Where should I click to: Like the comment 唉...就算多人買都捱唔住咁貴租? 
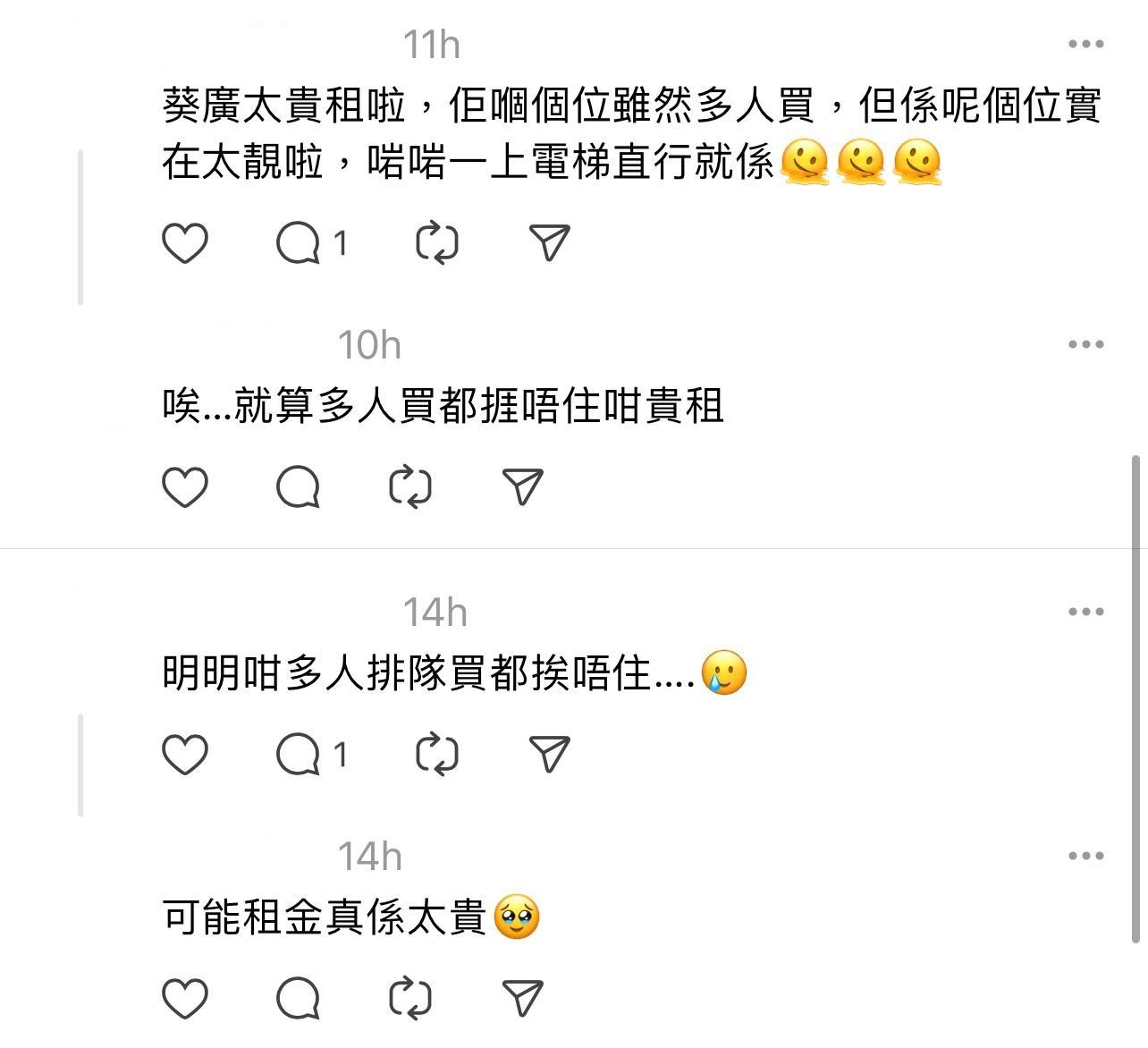[185, 486]
